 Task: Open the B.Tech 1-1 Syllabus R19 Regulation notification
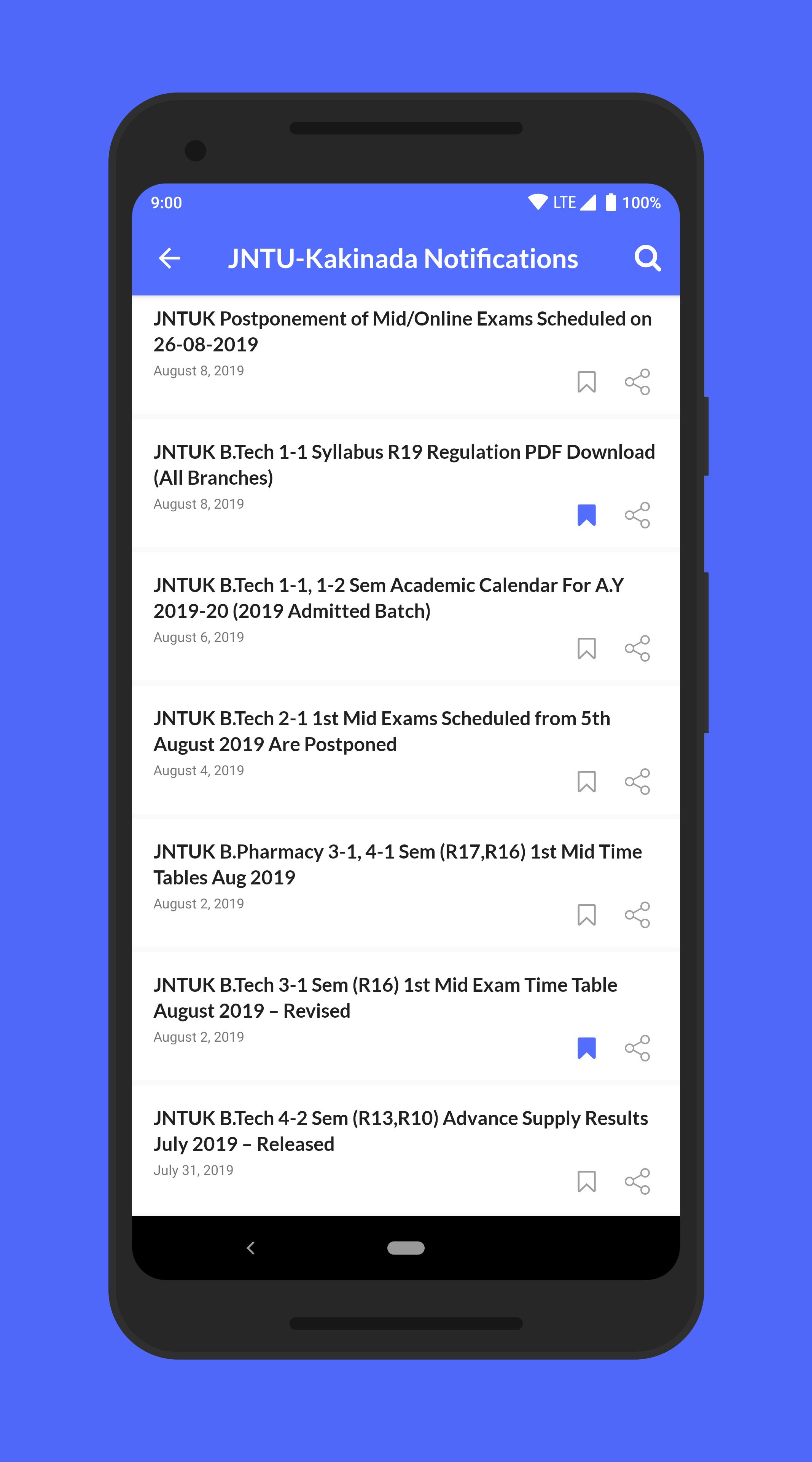click(x=404, y=465)
